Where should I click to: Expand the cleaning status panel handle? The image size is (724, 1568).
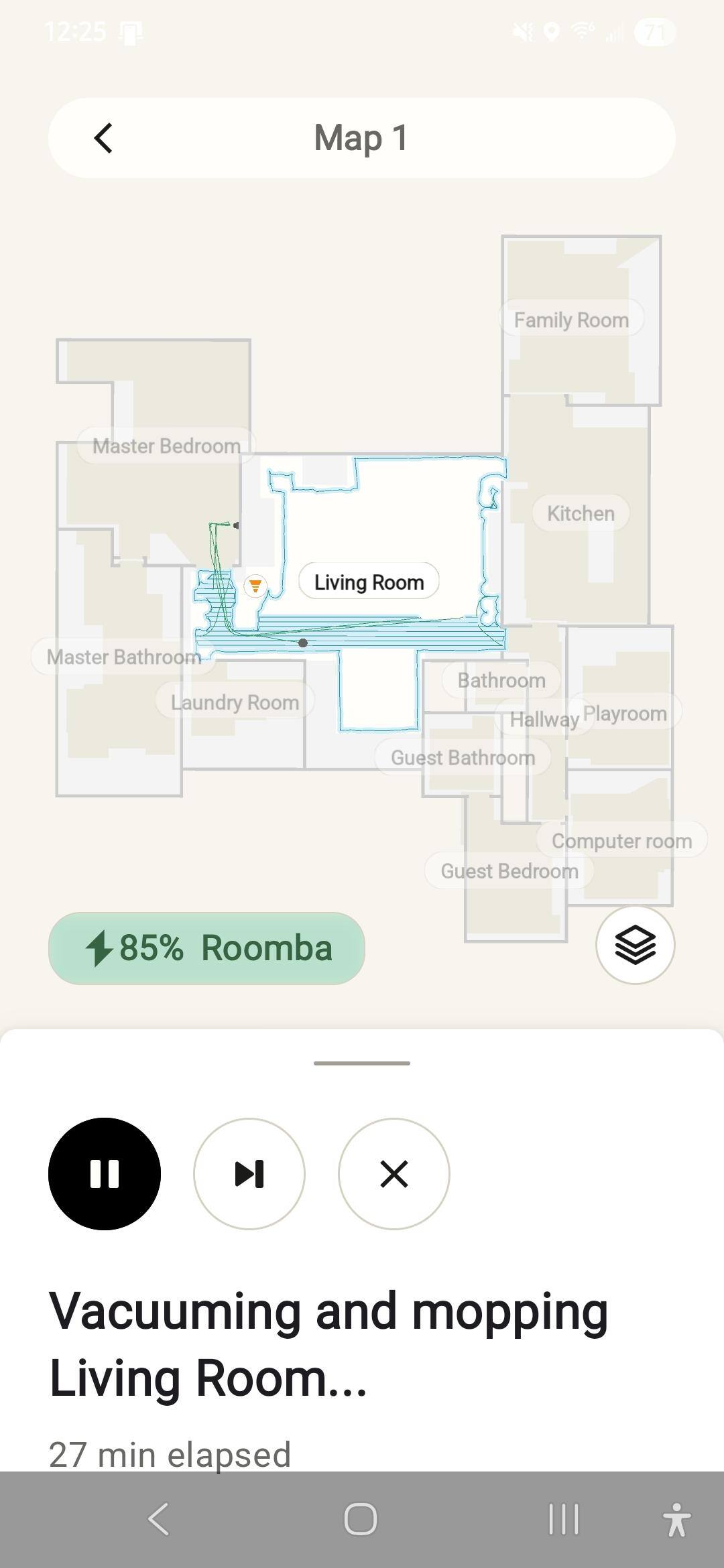pyautogui.click(x=362, y=1063)
